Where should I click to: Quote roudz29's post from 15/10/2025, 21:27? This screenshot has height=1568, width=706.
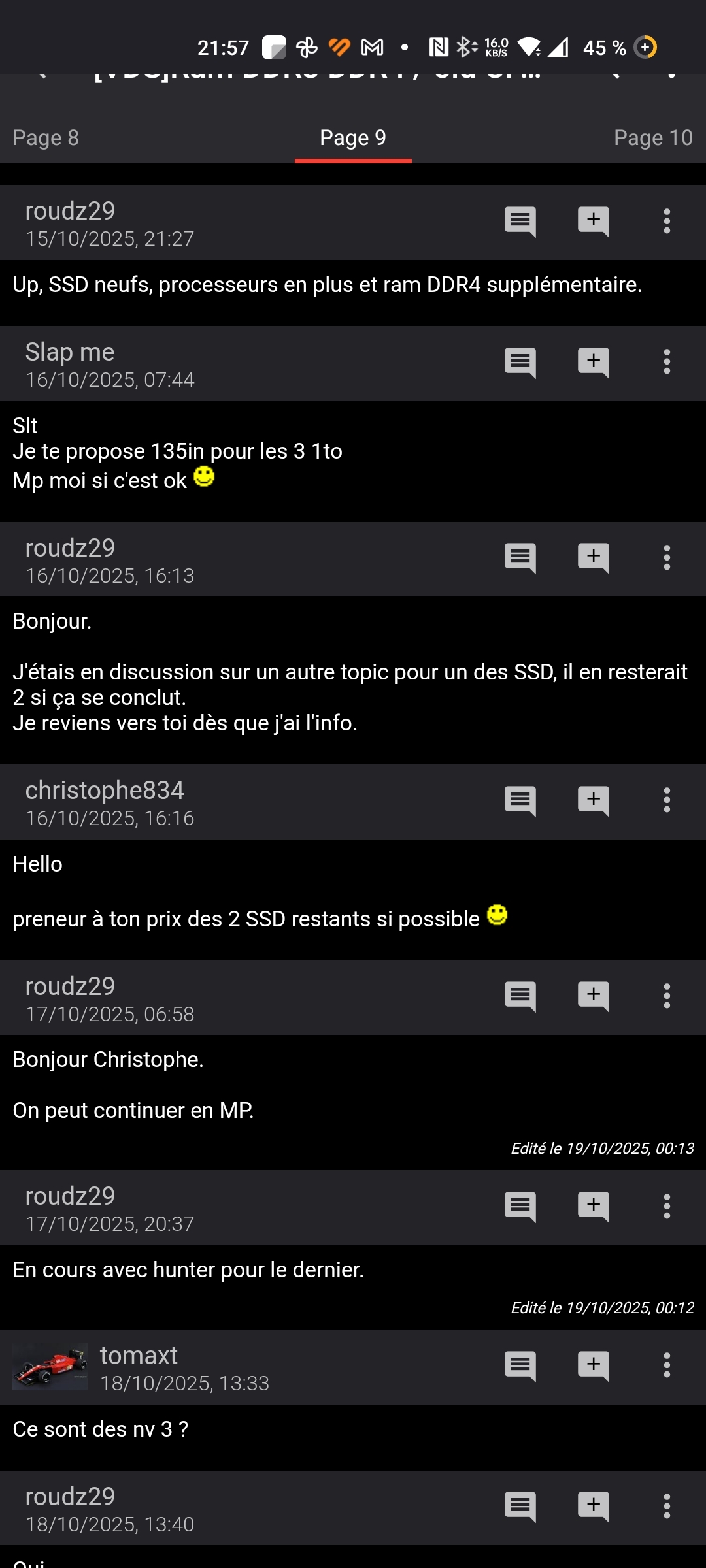pos(520,221)
